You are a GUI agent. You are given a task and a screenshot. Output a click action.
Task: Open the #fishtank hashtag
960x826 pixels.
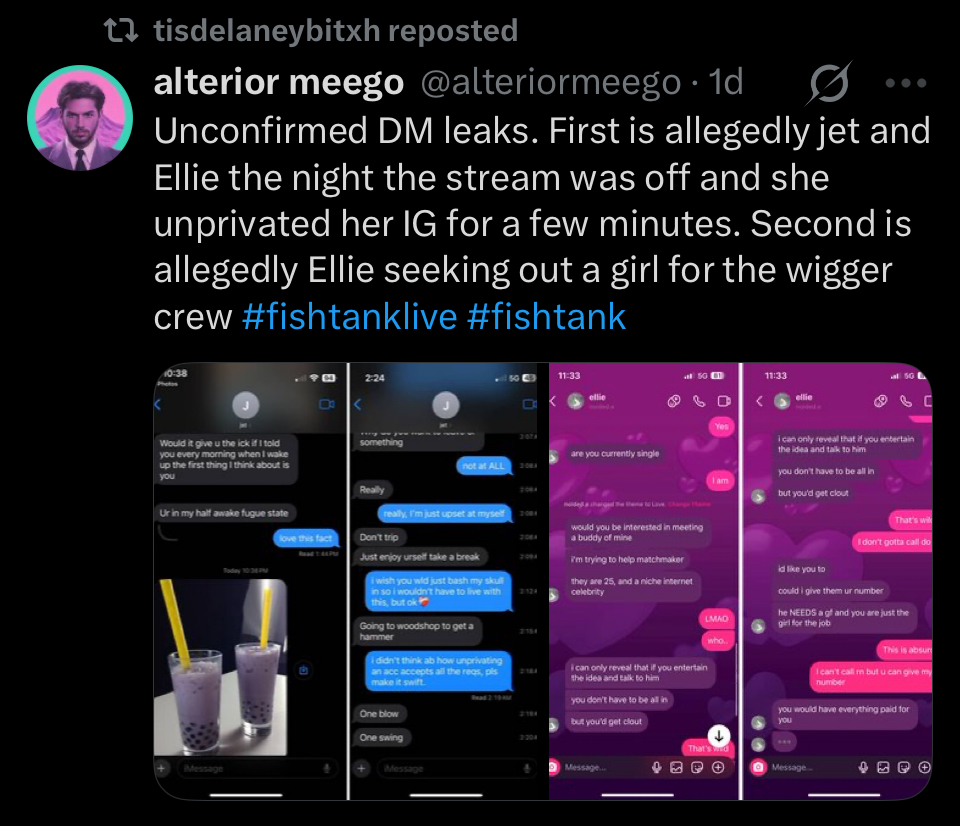pyautogui.click(x=546, y=317)
